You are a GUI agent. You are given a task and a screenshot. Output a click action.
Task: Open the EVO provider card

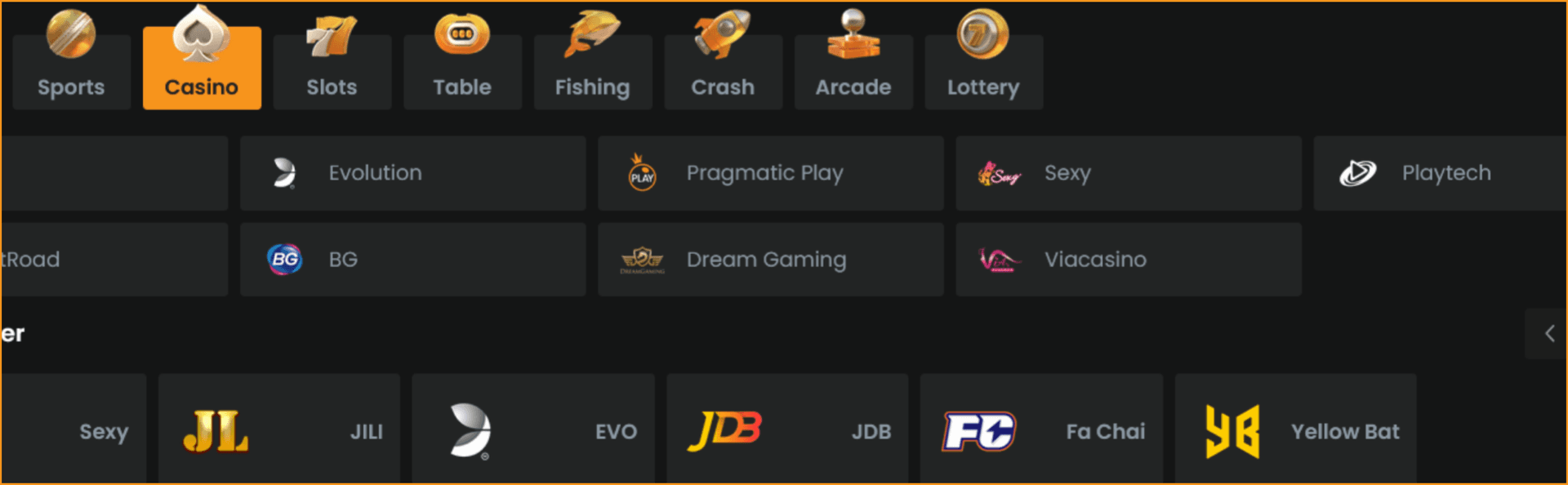pyautogui.click(x=532, y=430)
